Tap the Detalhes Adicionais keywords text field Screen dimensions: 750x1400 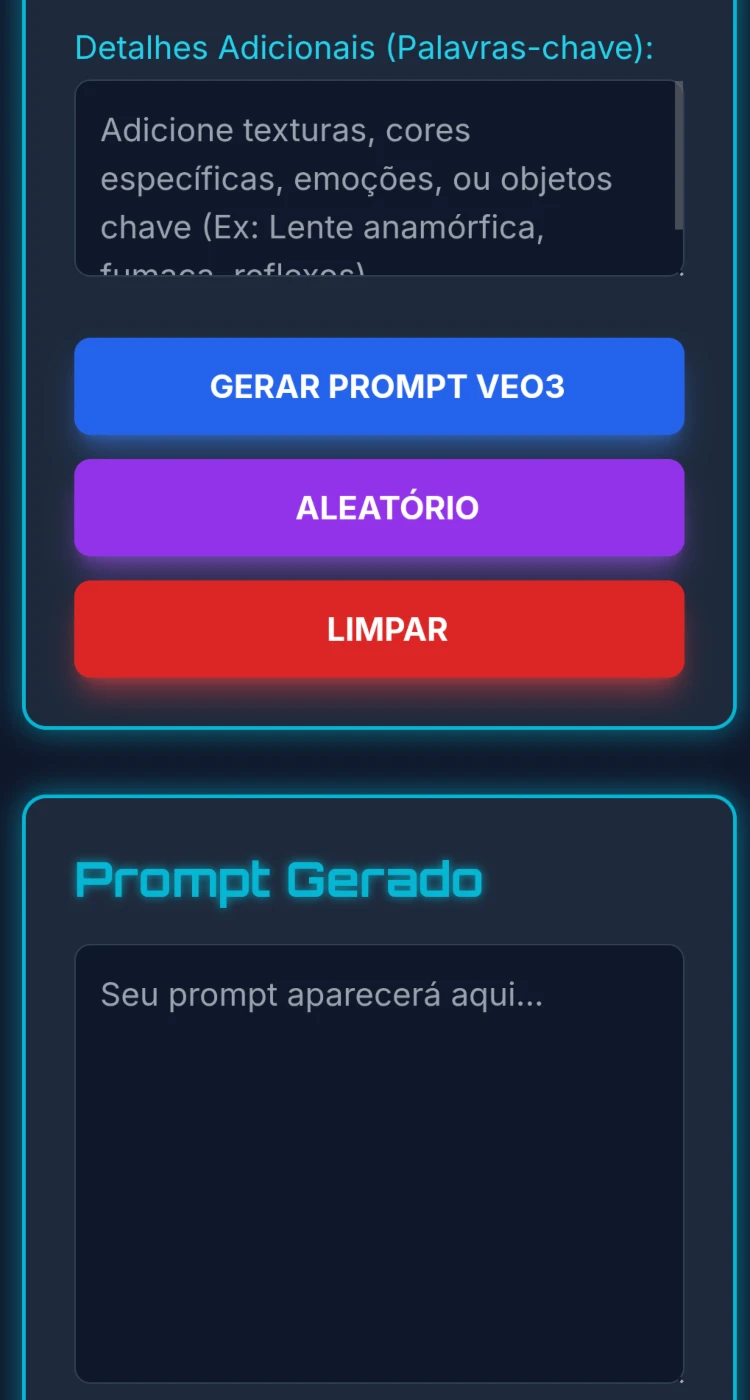[379, 178]
